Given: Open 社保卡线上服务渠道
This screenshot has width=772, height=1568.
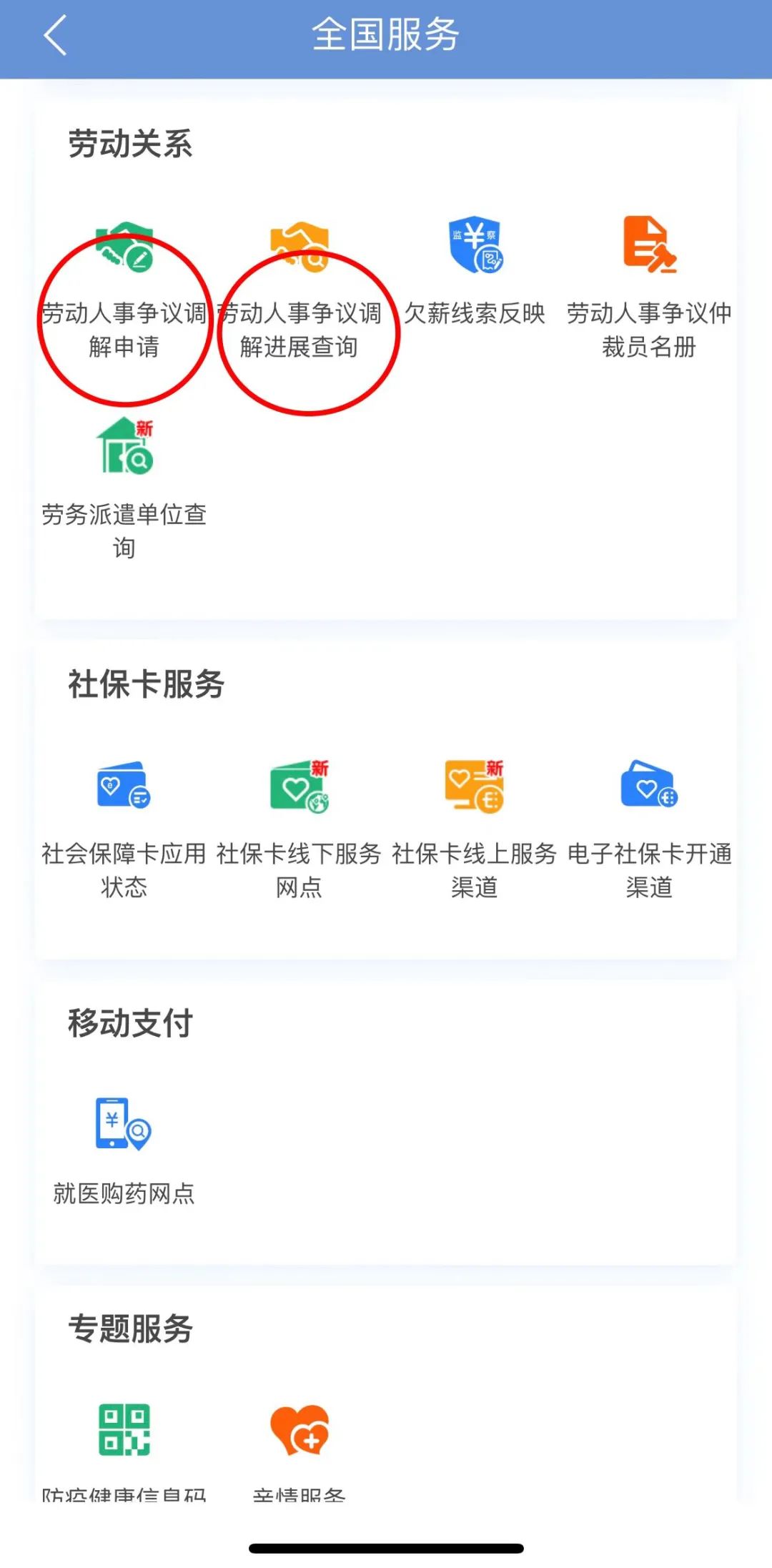Looking at the screenshot, I should 475,829.
